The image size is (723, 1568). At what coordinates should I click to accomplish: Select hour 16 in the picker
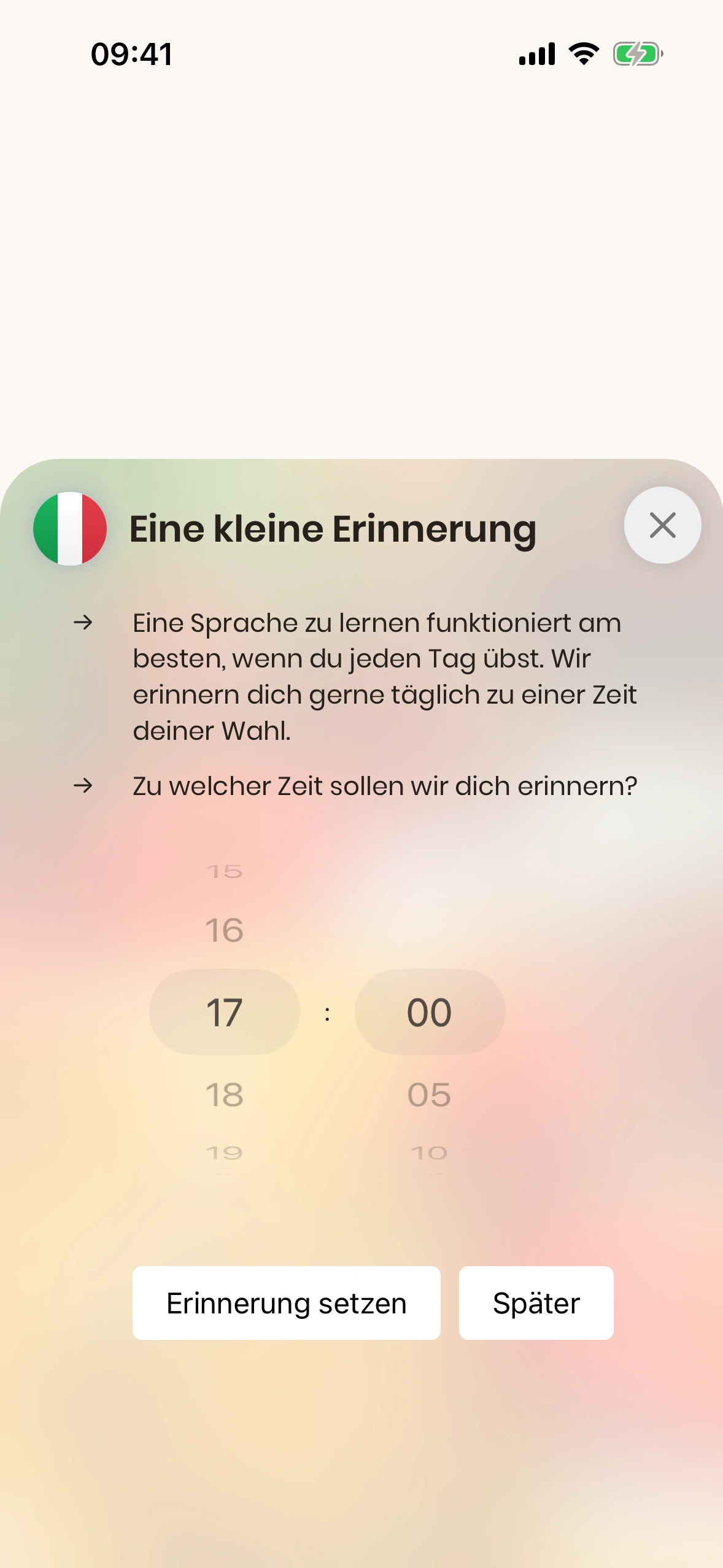pos(224,930)
